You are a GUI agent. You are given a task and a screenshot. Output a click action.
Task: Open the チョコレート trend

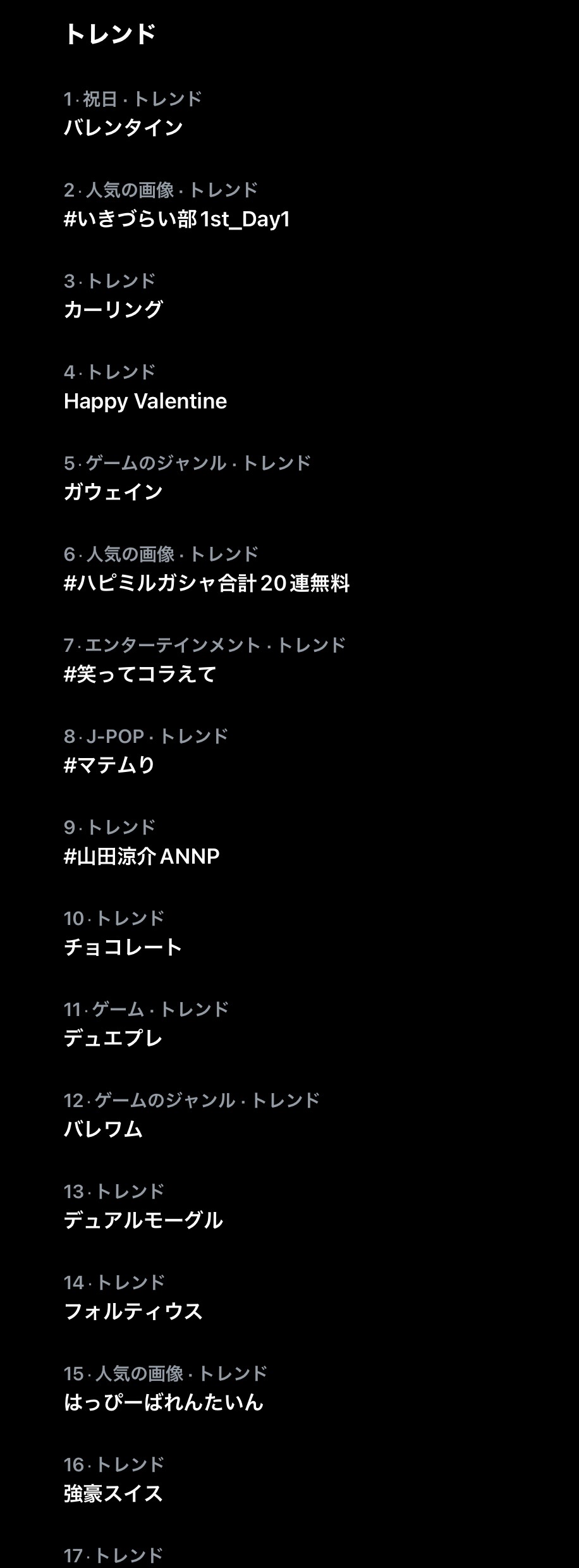point(123,947)
